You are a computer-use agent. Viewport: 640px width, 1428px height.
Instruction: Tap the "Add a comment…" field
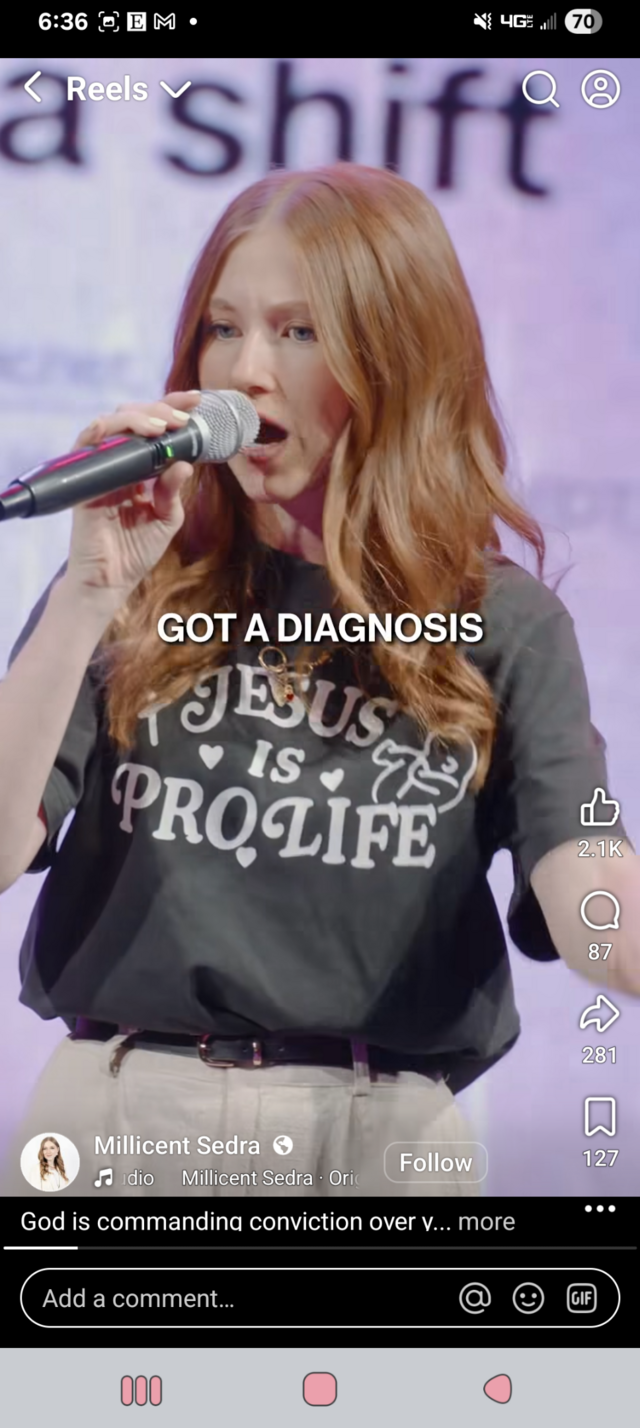[240, 1298]
